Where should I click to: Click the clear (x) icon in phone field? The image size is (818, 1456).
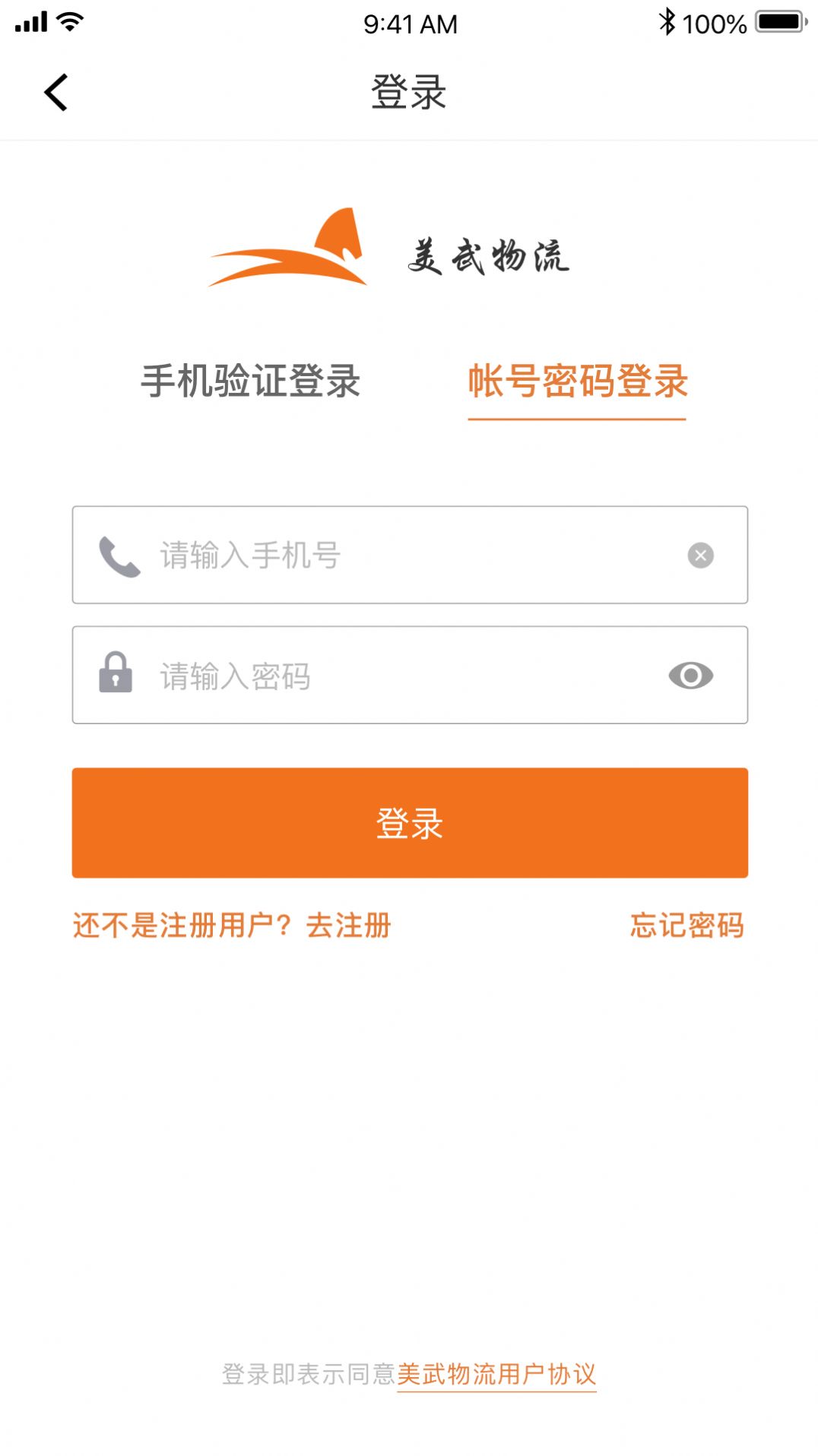[x=700, y=555]
